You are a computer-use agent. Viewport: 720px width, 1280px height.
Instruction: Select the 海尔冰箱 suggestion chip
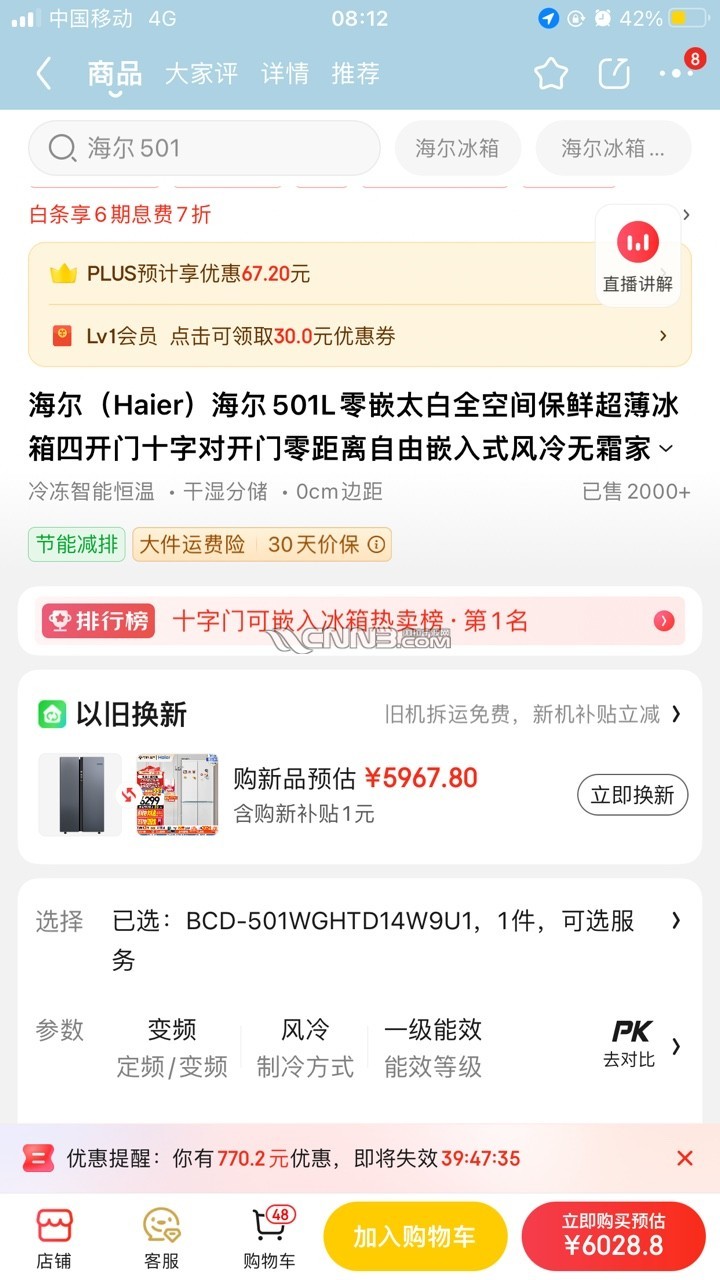(x=457, y=149)
